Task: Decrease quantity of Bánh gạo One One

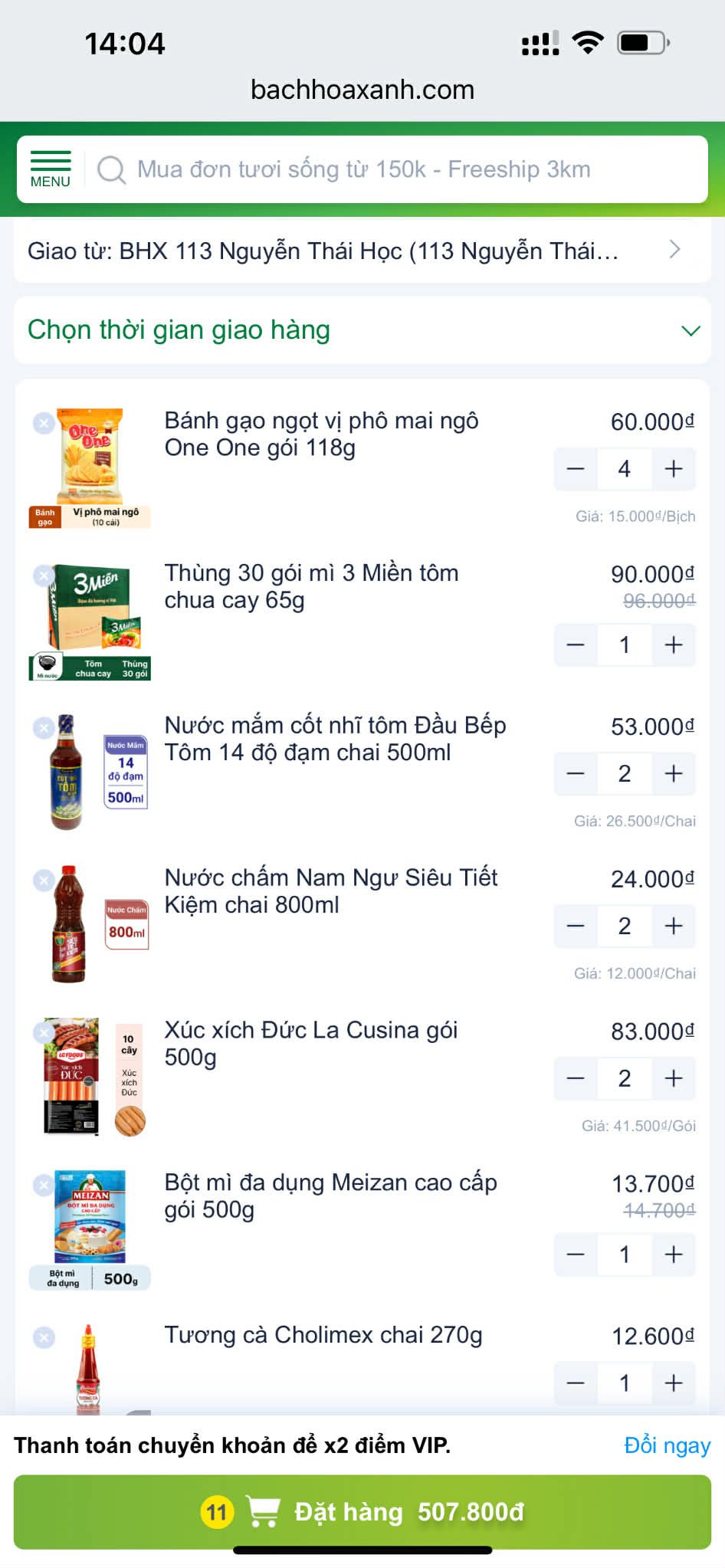Action: pos(576,468)
